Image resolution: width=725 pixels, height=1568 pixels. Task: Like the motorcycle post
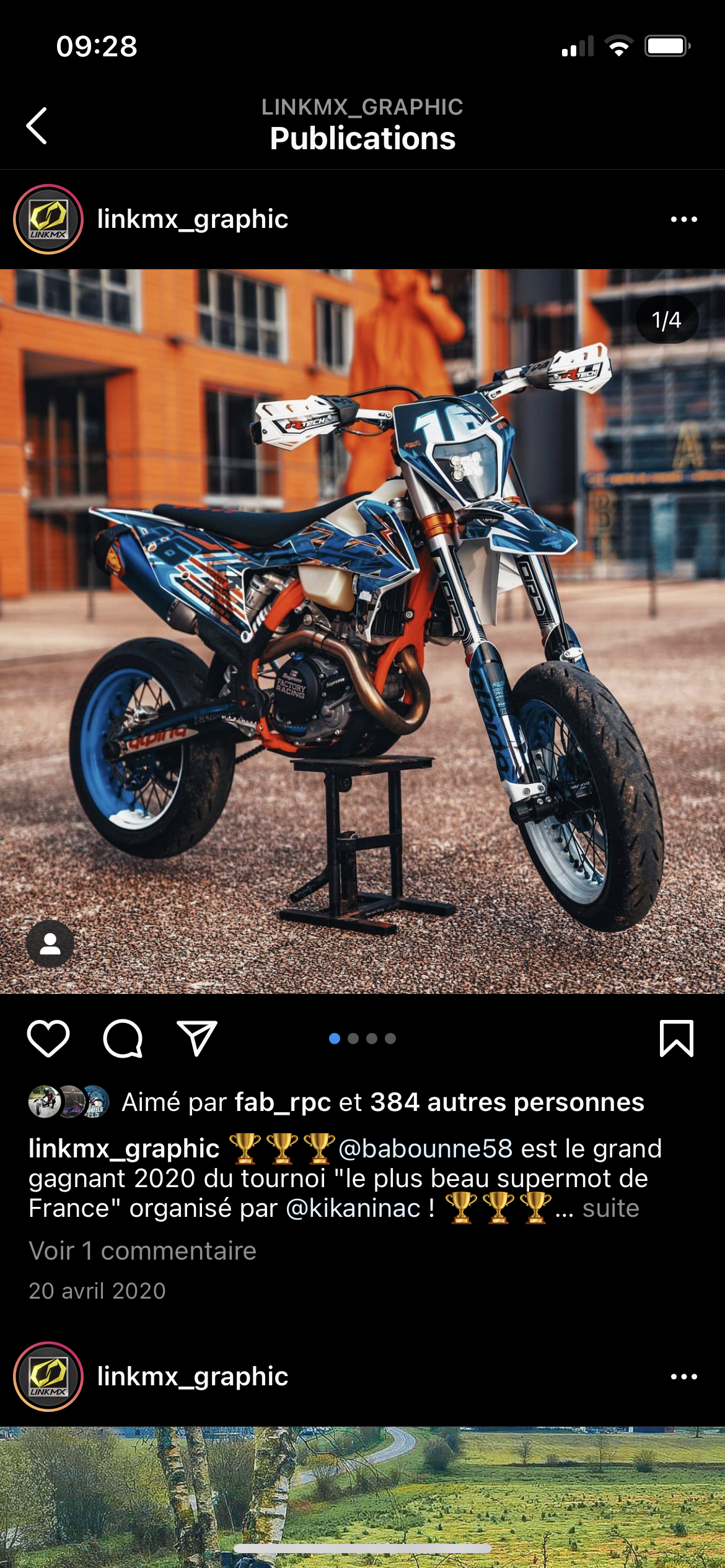tap(48, 1039)
